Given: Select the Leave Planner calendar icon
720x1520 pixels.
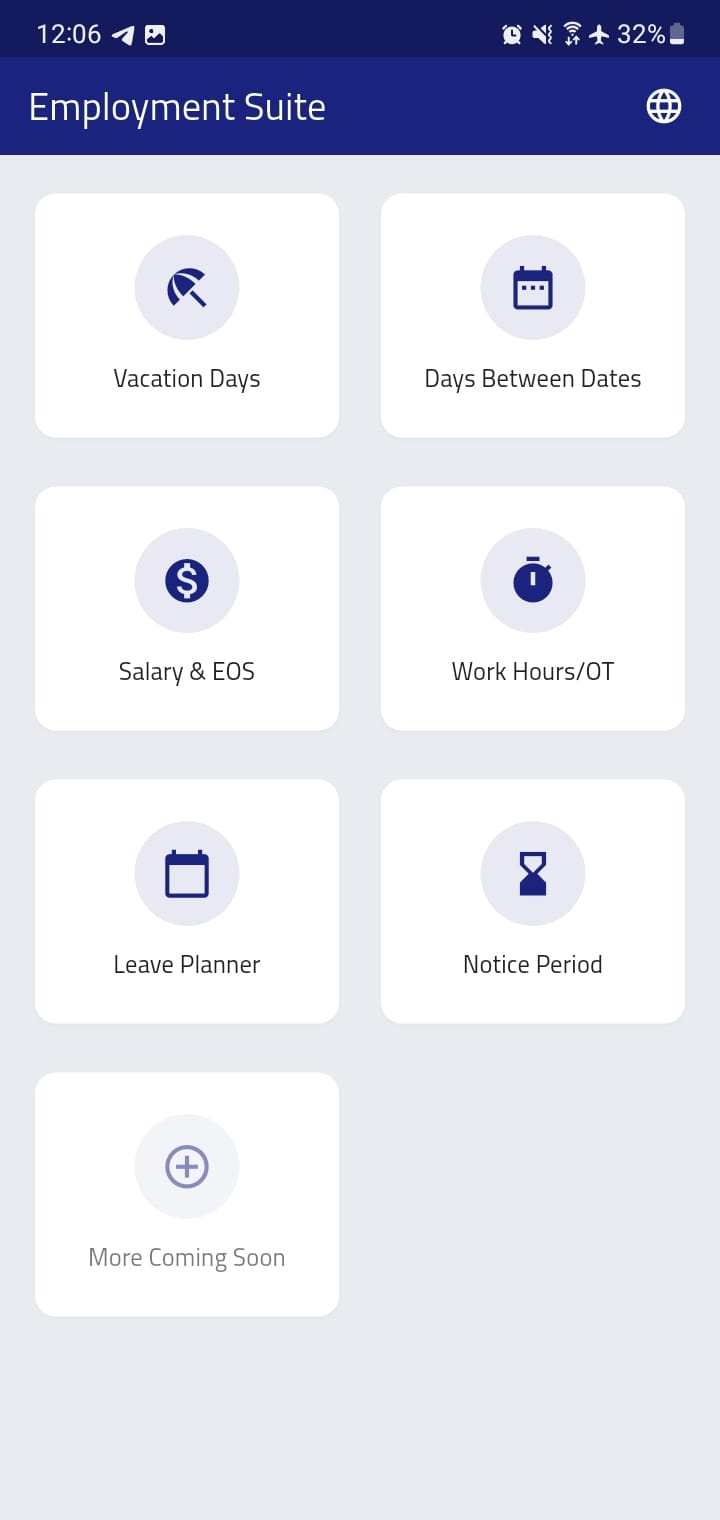Looking at the screenshot, I should click(x=187, y=873).
